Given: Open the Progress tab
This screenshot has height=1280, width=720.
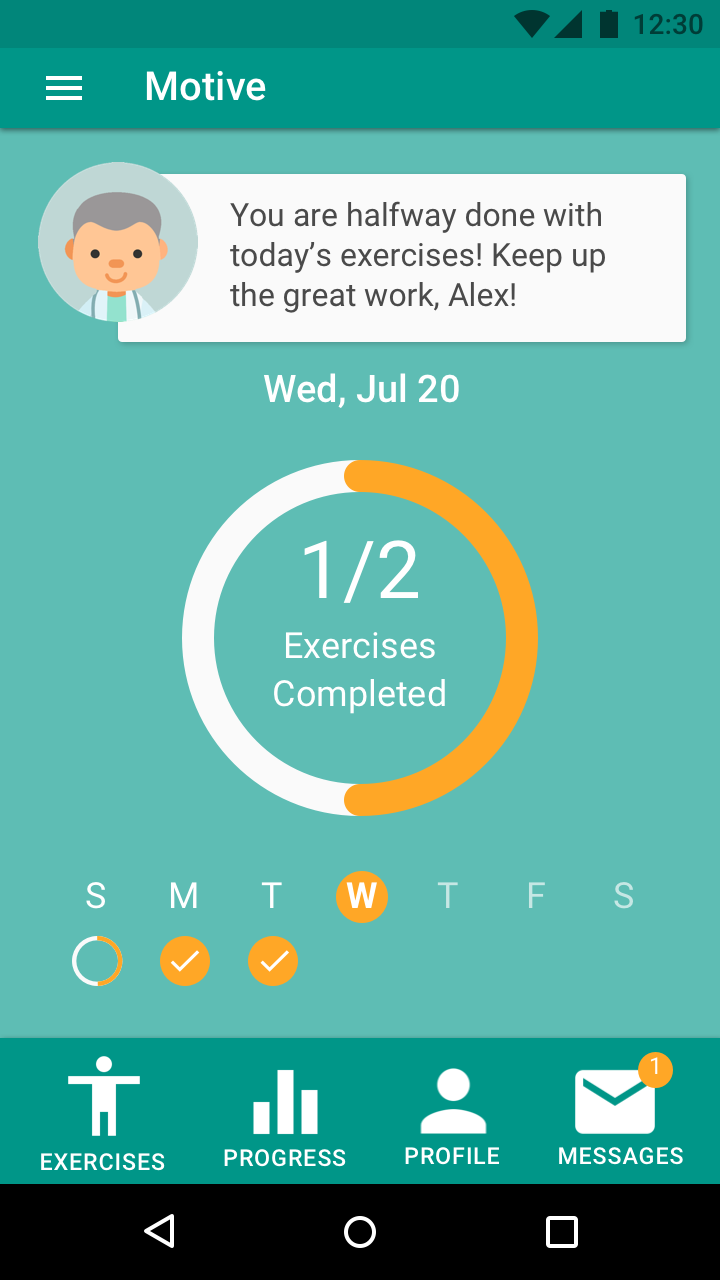Looking at the screenshot, I should (285, 1113).
